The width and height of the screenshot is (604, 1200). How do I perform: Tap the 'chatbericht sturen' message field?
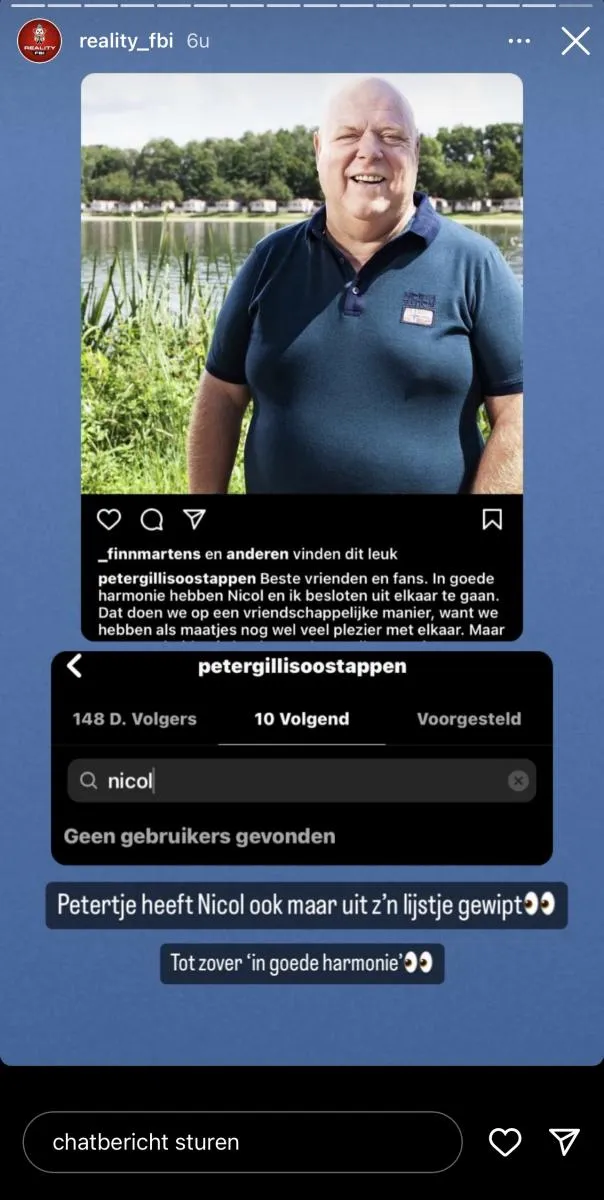tap(242, 1142)
